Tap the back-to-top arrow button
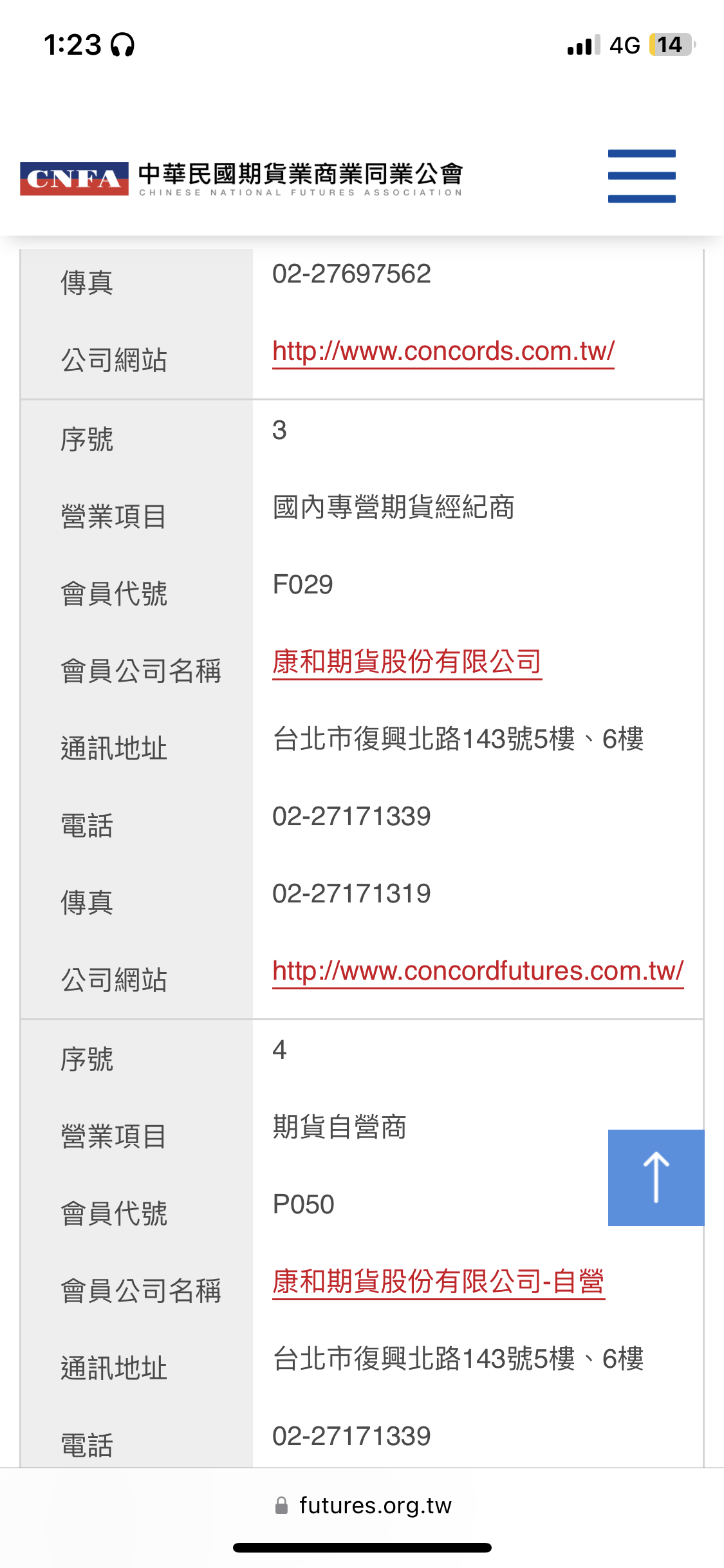 tap(656, 1177)
